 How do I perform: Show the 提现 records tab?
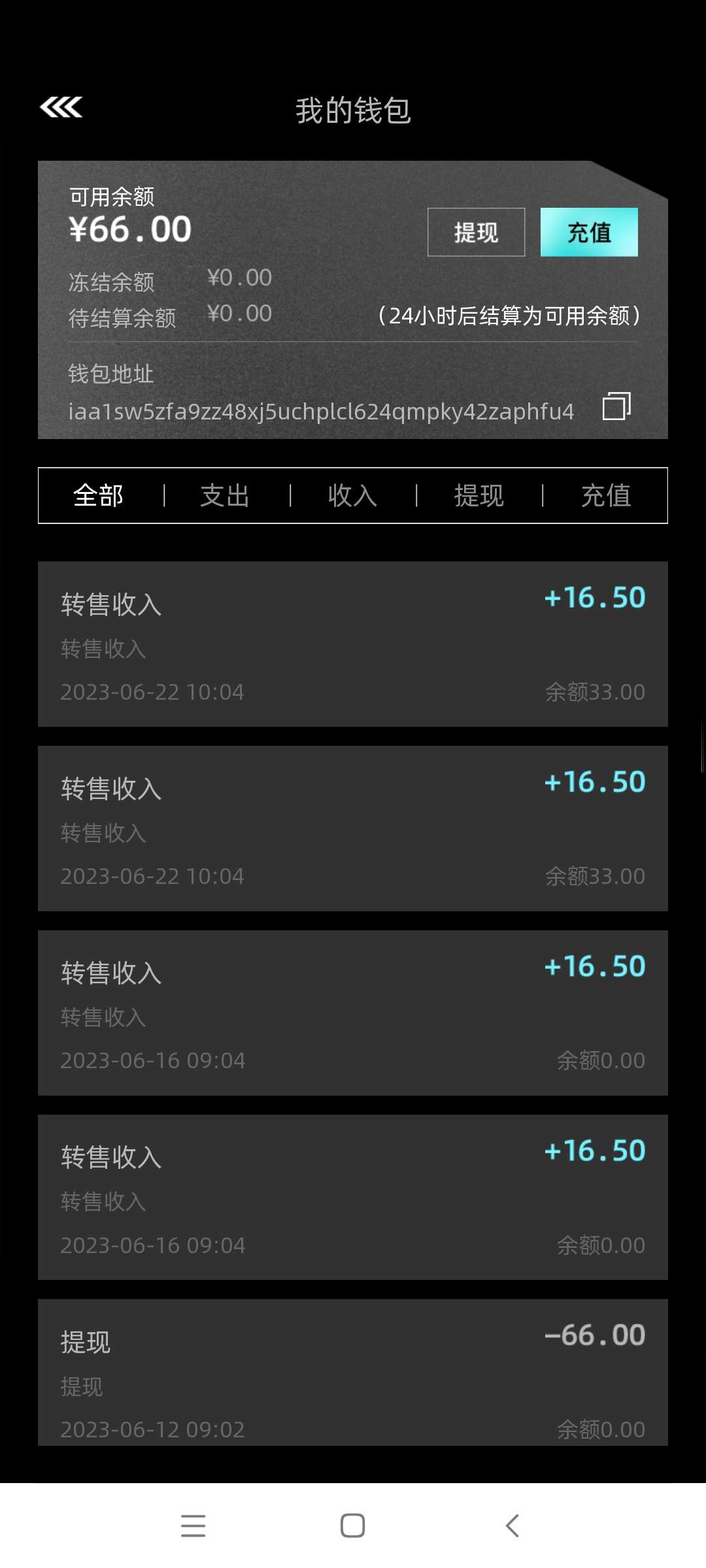(x=479, y=496)
